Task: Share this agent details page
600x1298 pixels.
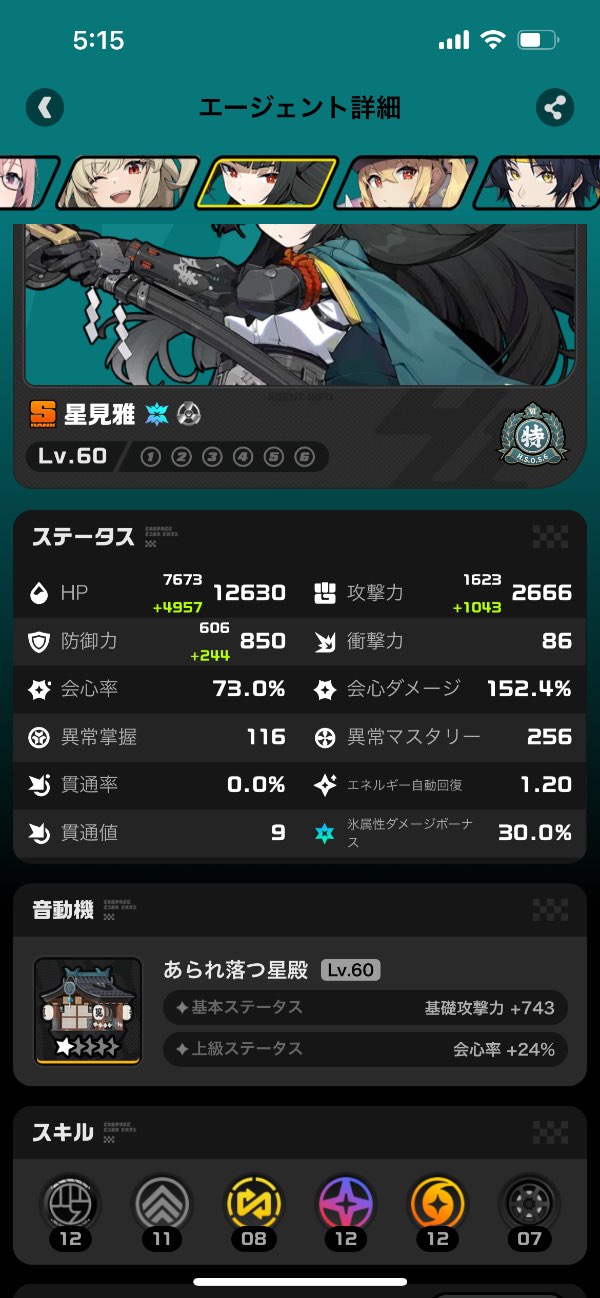Action: tap(554, 107)
